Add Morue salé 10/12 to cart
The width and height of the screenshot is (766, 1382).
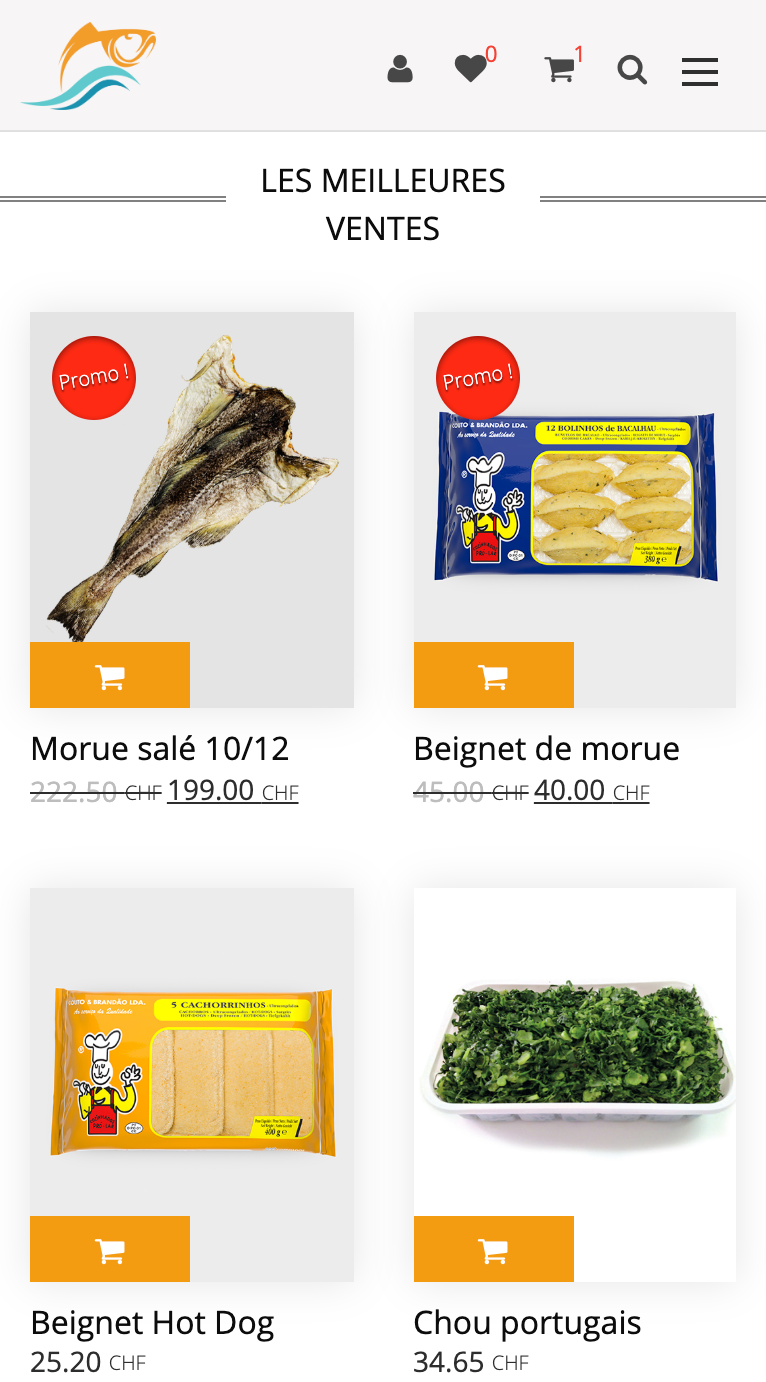click(x=110, y=676)
